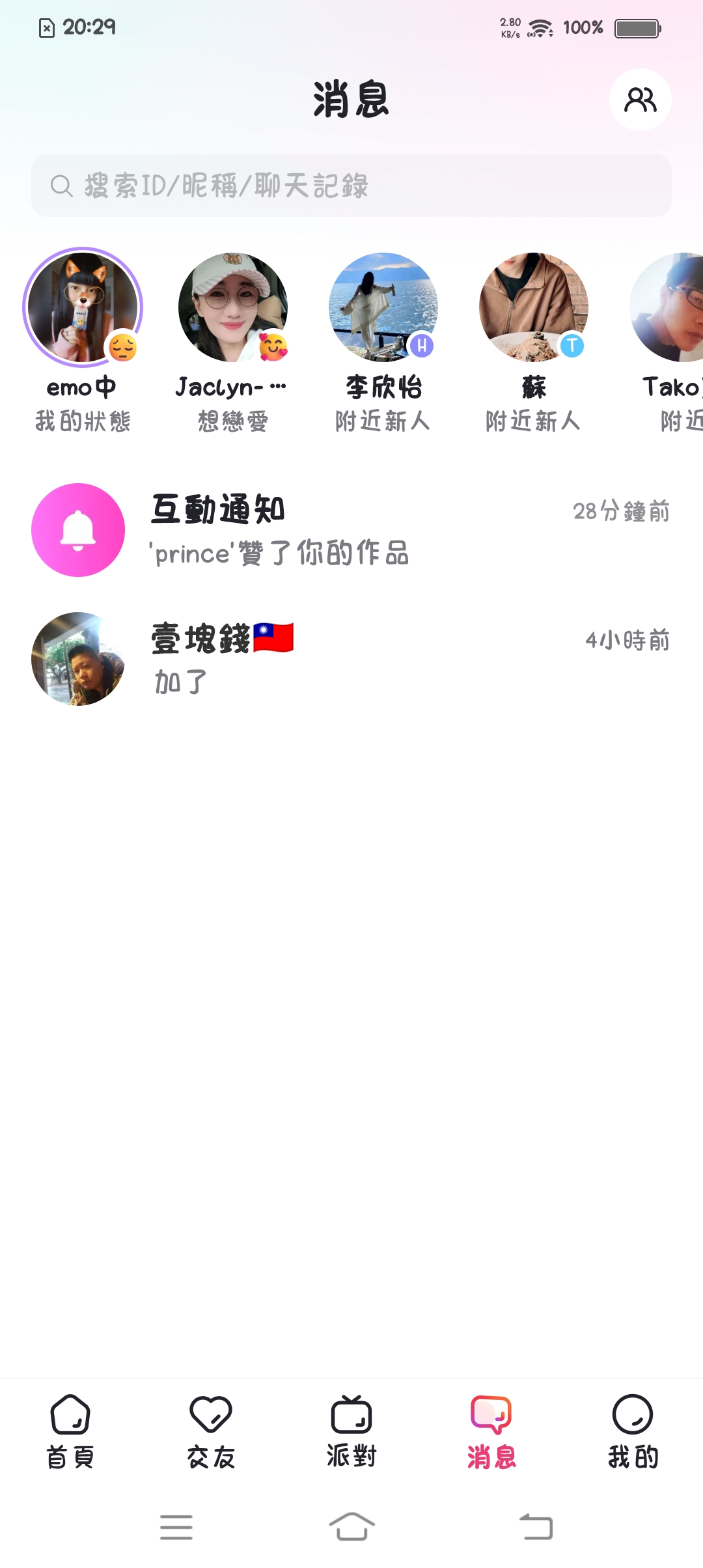Open 蘇's nearby newcomer avatar
Viewport: 703px width, 1568px height.
coord(534,307)
